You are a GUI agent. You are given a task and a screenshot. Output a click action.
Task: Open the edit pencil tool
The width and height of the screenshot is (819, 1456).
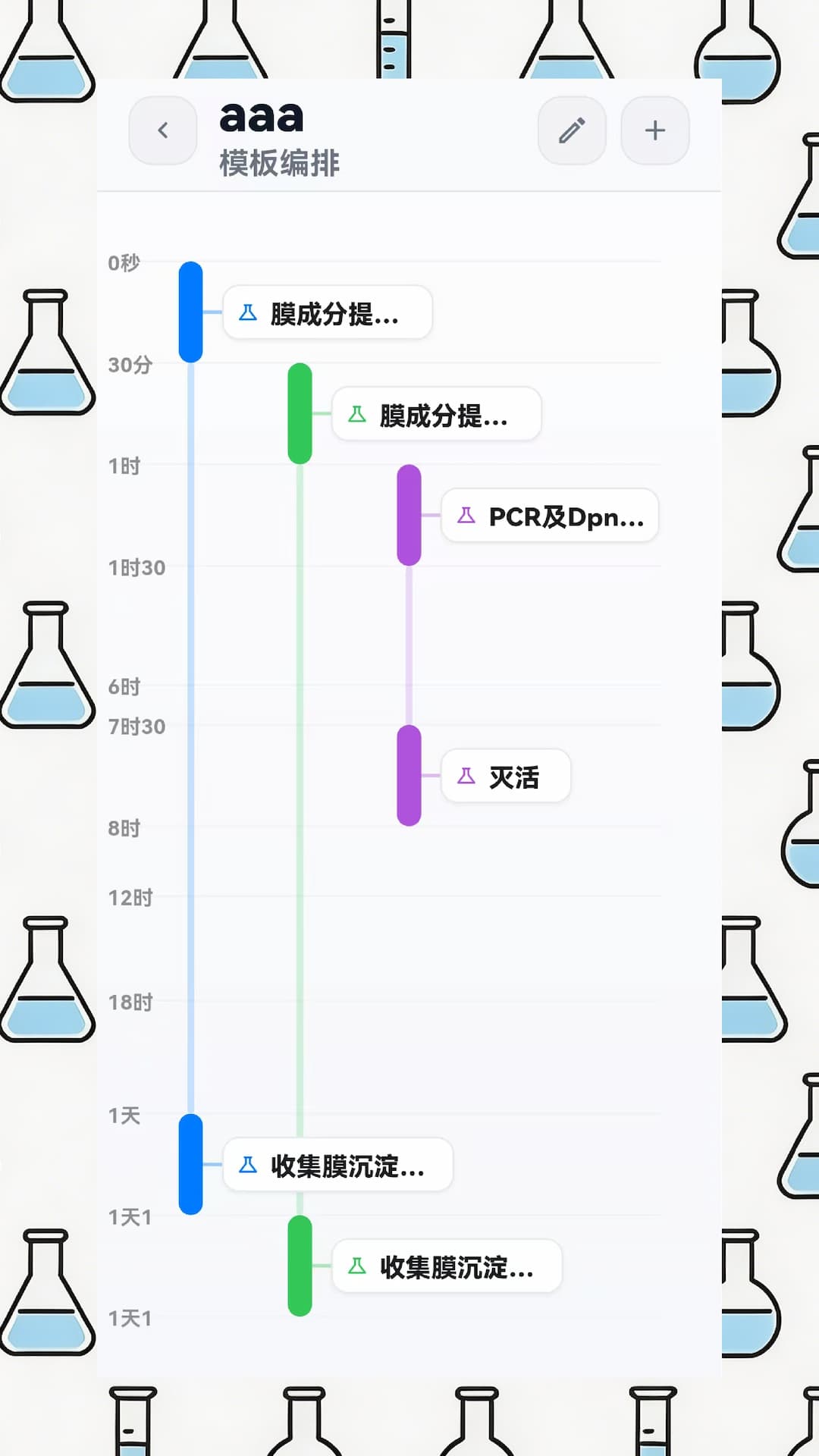pos(572,130)
